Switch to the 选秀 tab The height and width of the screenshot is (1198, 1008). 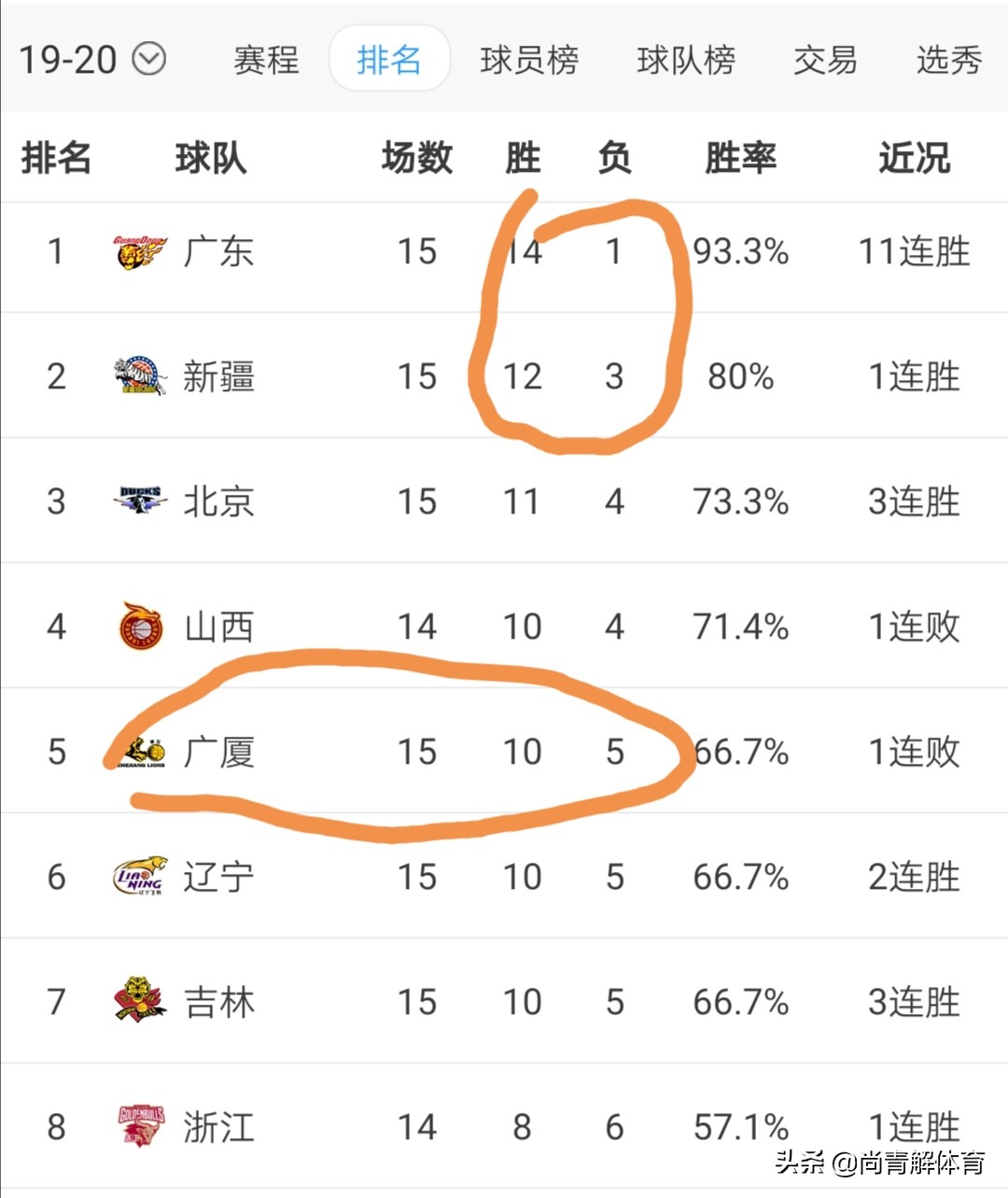point(949,60)
